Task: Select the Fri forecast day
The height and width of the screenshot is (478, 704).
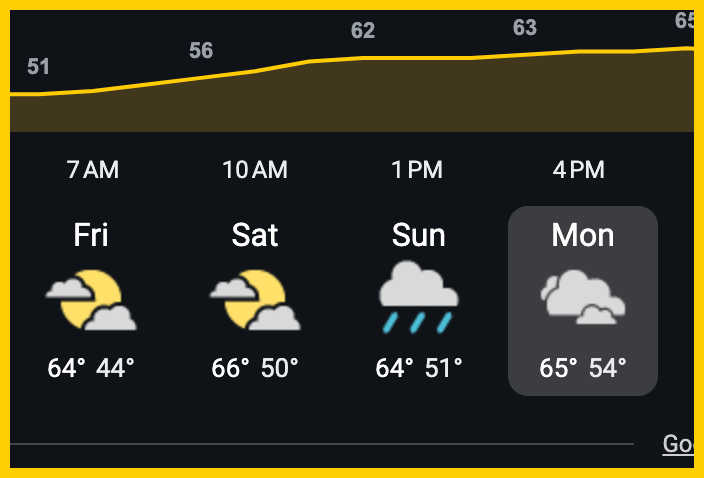Action: coord(91,300)
